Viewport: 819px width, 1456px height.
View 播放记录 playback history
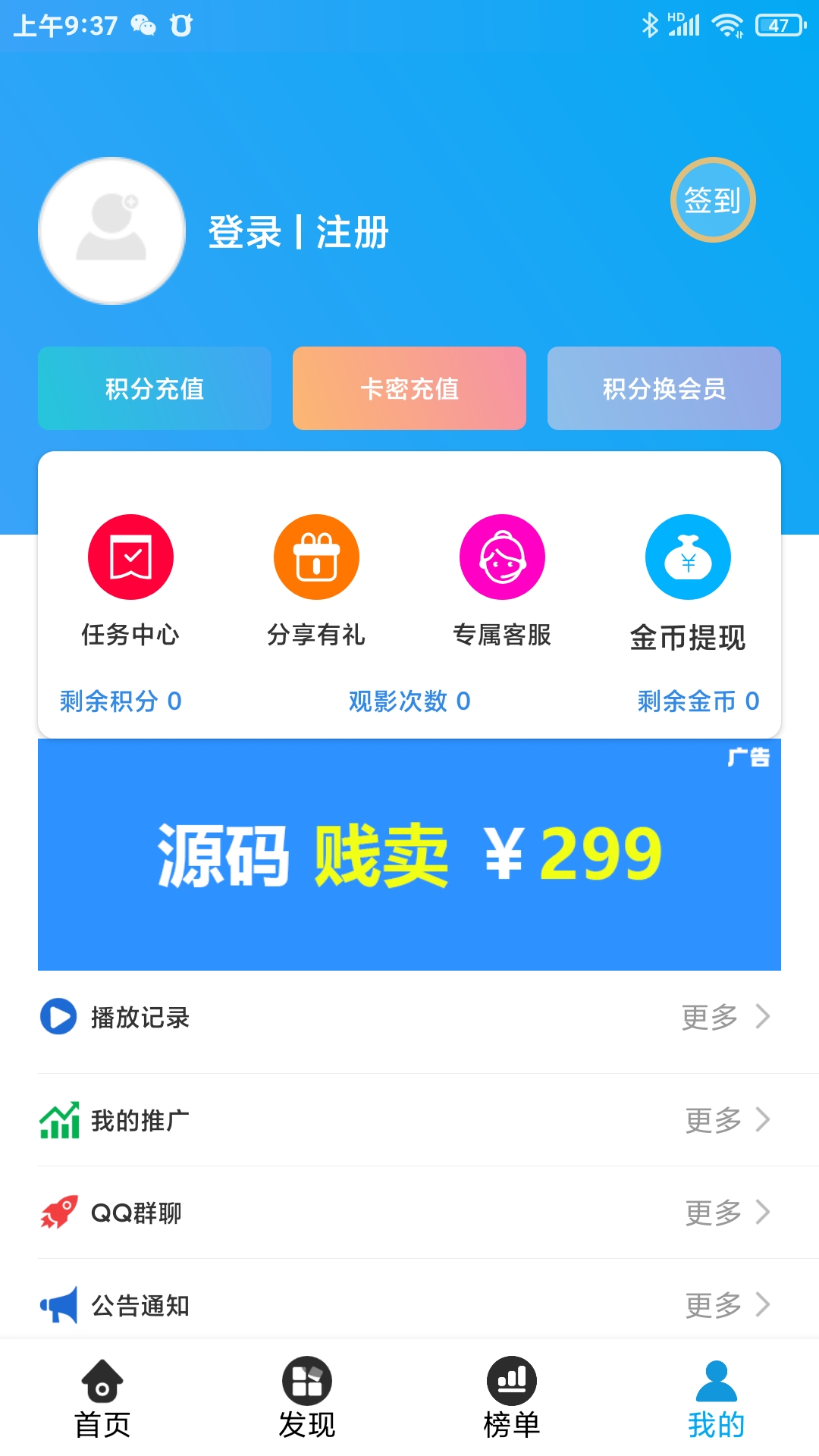[409, 1017]
